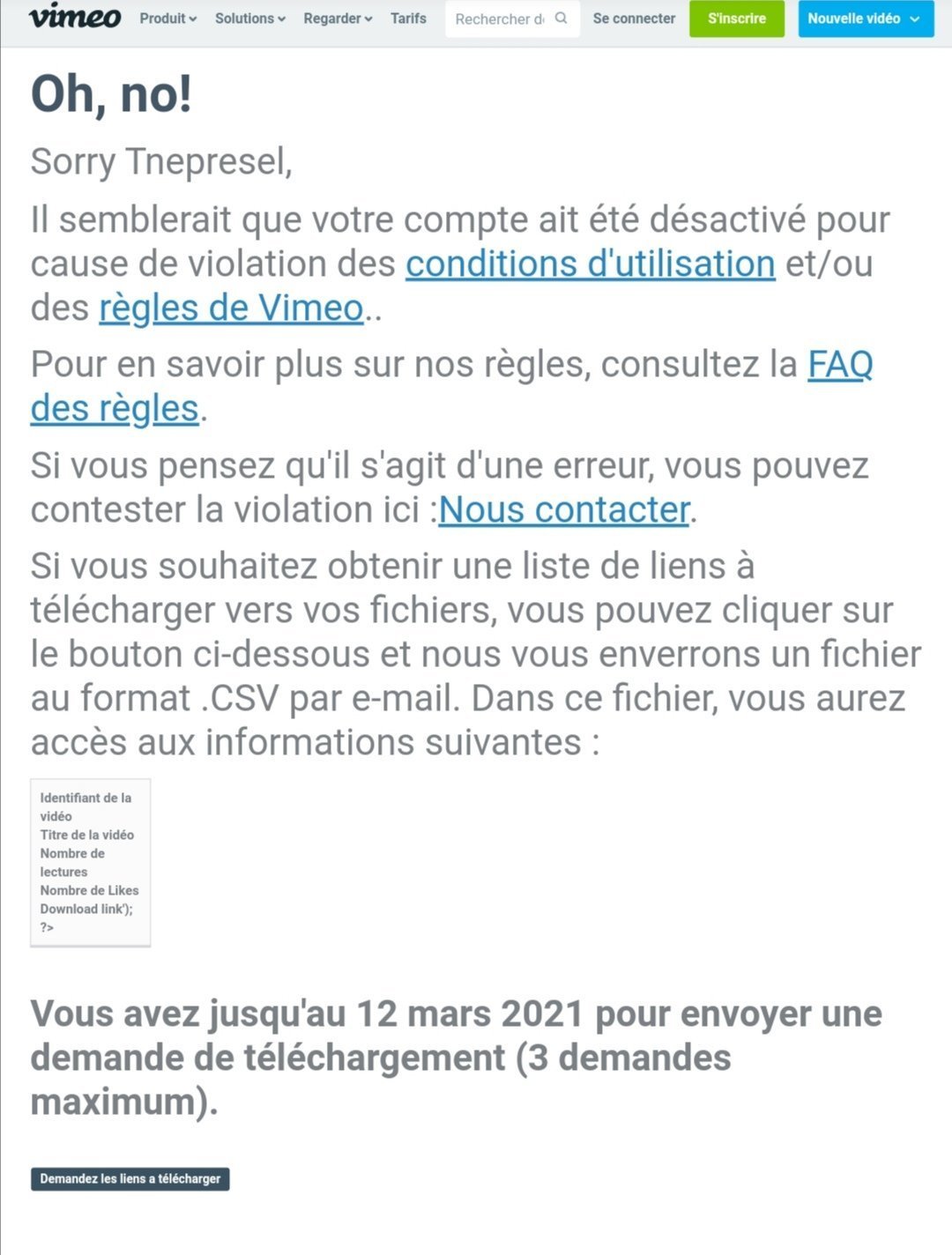Open the Se connecter link
Image resolution: width=952 pixels, height=1255 pixels.
click(x=634, y=19)
